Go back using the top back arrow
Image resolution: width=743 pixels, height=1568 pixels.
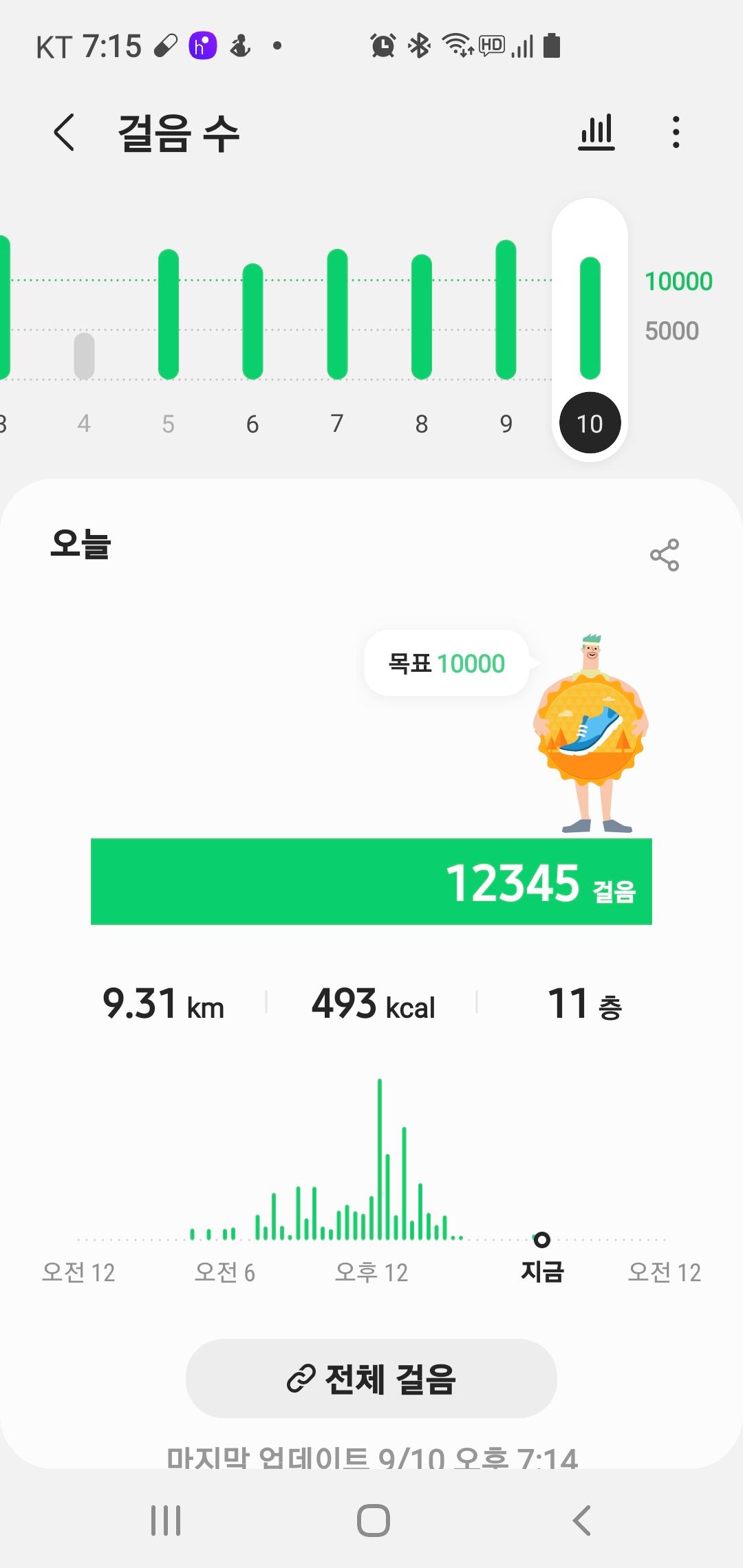tap(64, 132)
